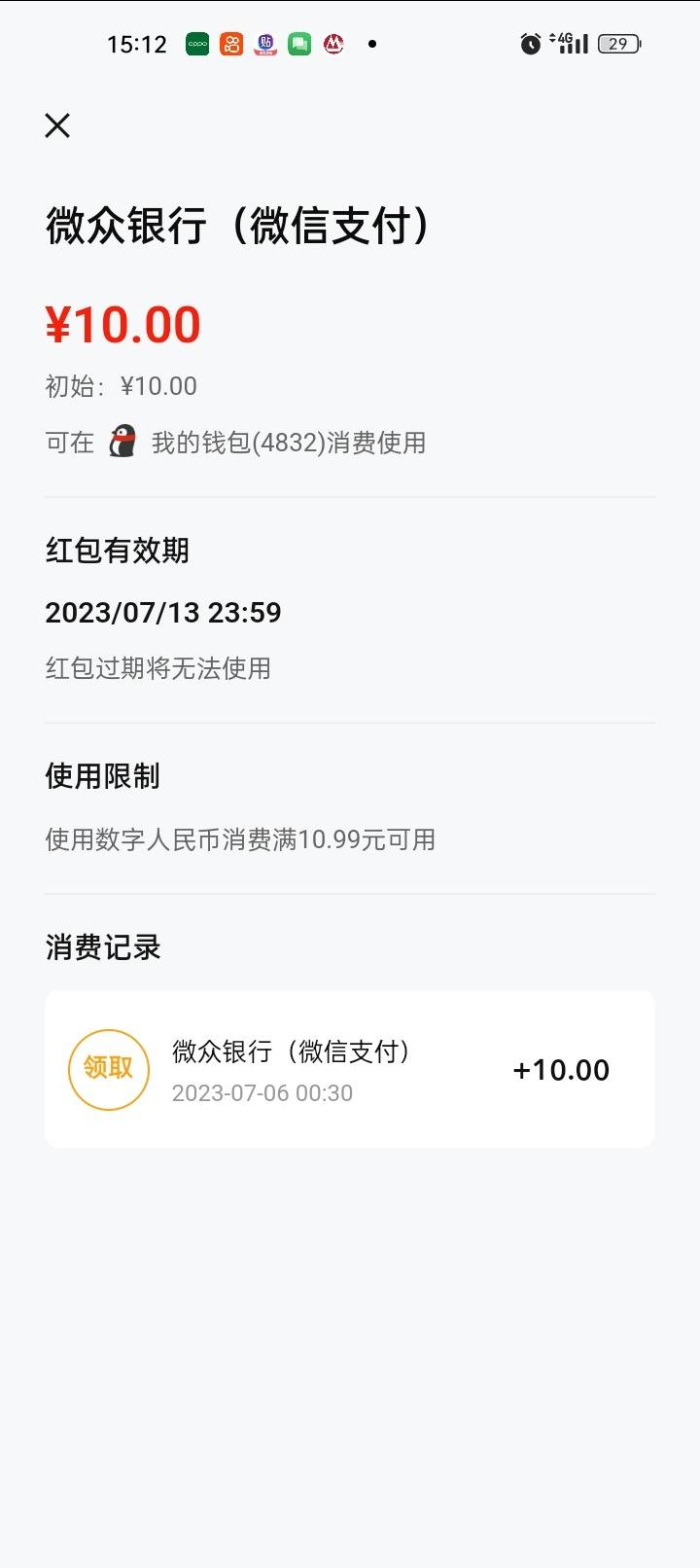
Task: Close the red packet details page
Action: [57, 125]
